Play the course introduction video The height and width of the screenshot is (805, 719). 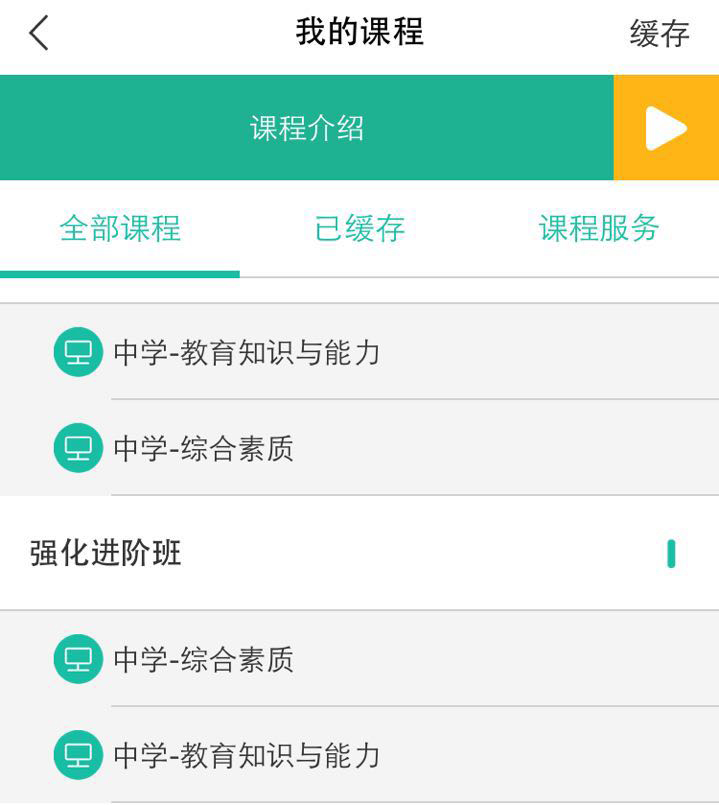click(666, 128)
